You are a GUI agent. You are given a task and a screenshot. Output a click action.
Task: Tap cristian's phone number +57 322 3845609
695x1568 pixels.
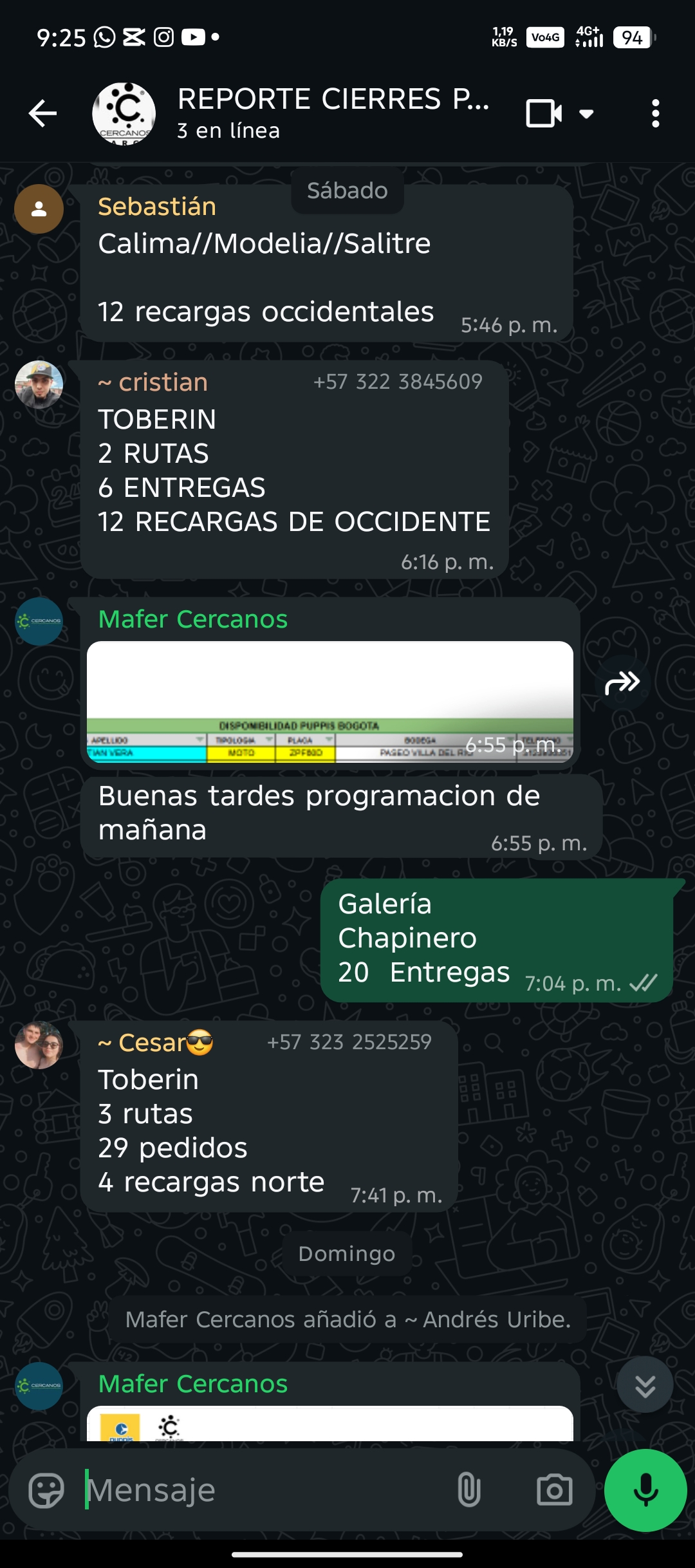[398, 382]
